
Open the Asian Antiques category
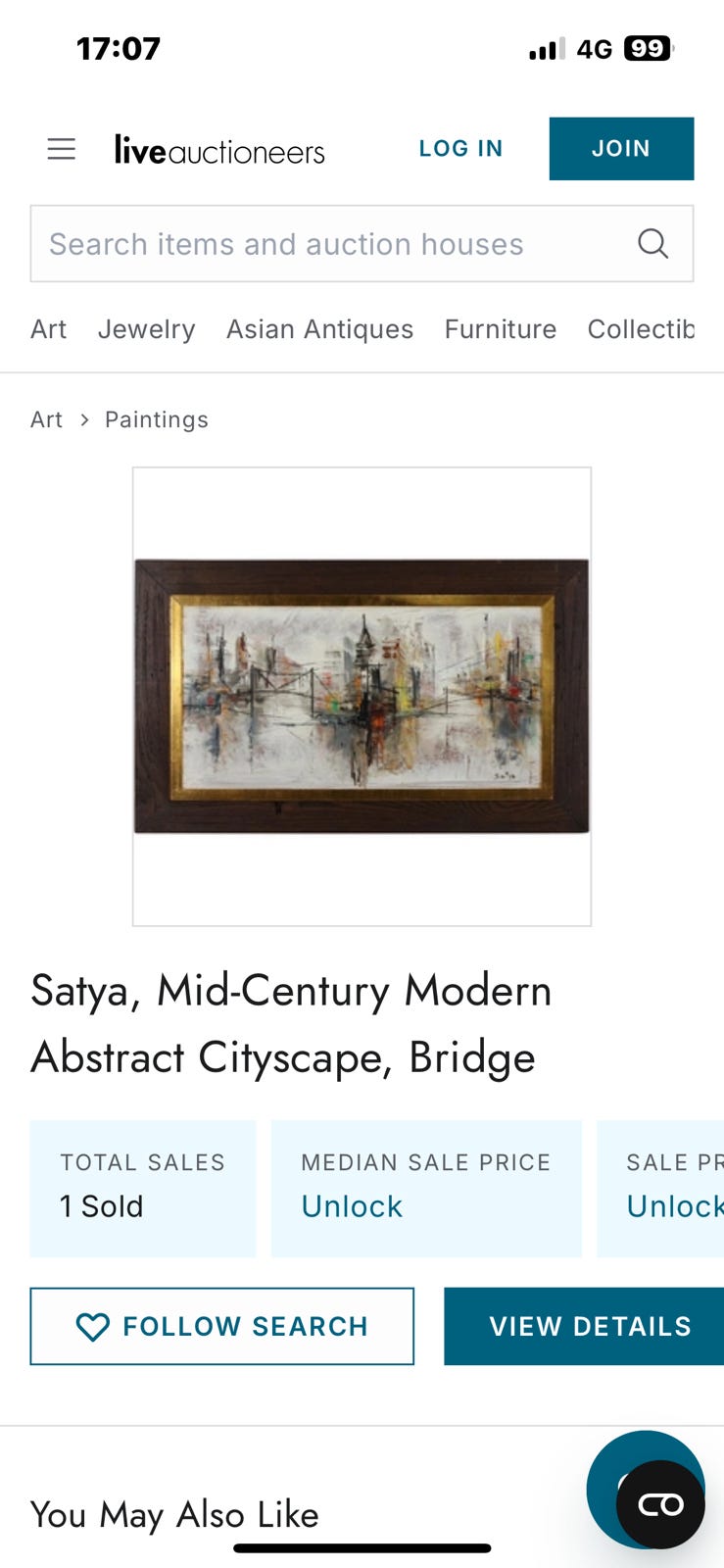(319, 328)
